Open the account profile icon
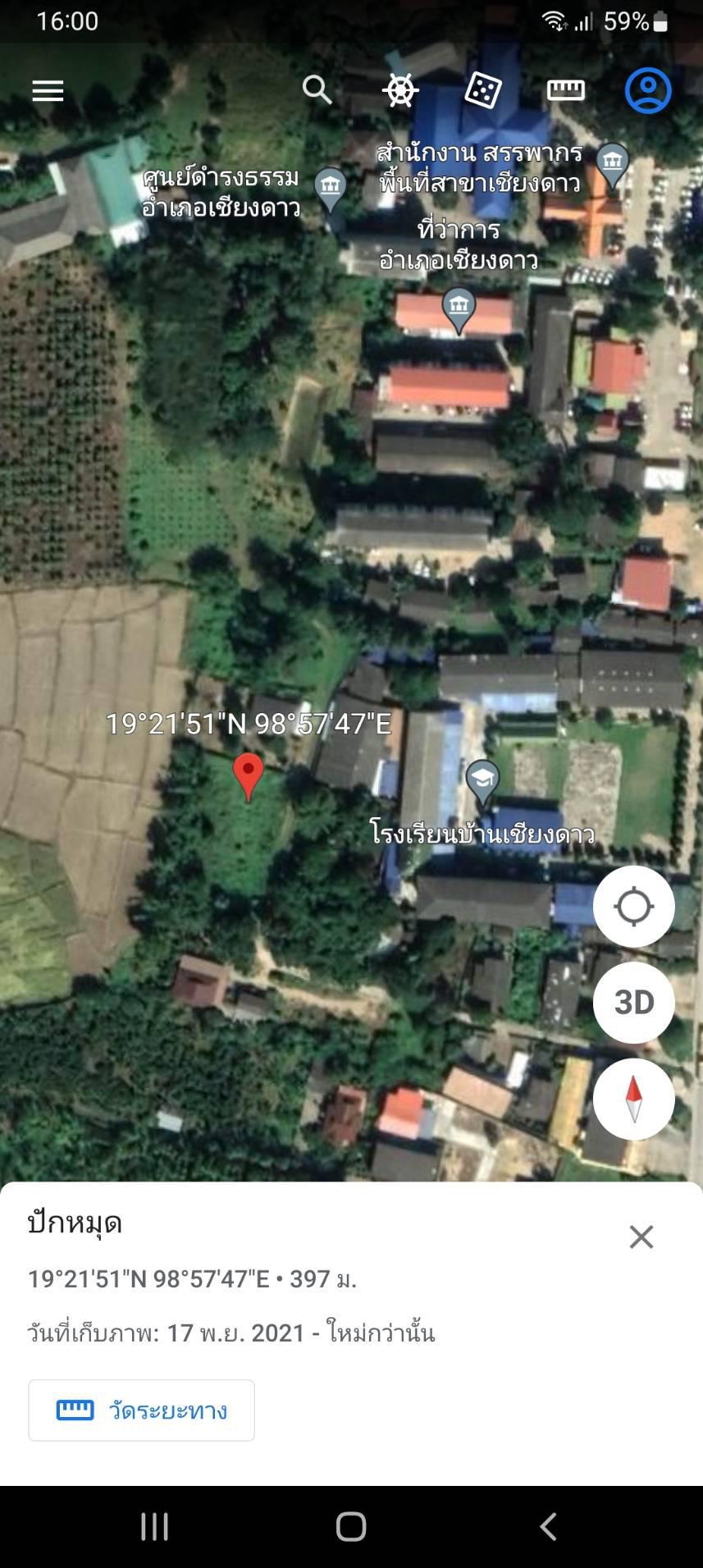Viewport: 703px width, 1568px height. click(x=648, y=90)
